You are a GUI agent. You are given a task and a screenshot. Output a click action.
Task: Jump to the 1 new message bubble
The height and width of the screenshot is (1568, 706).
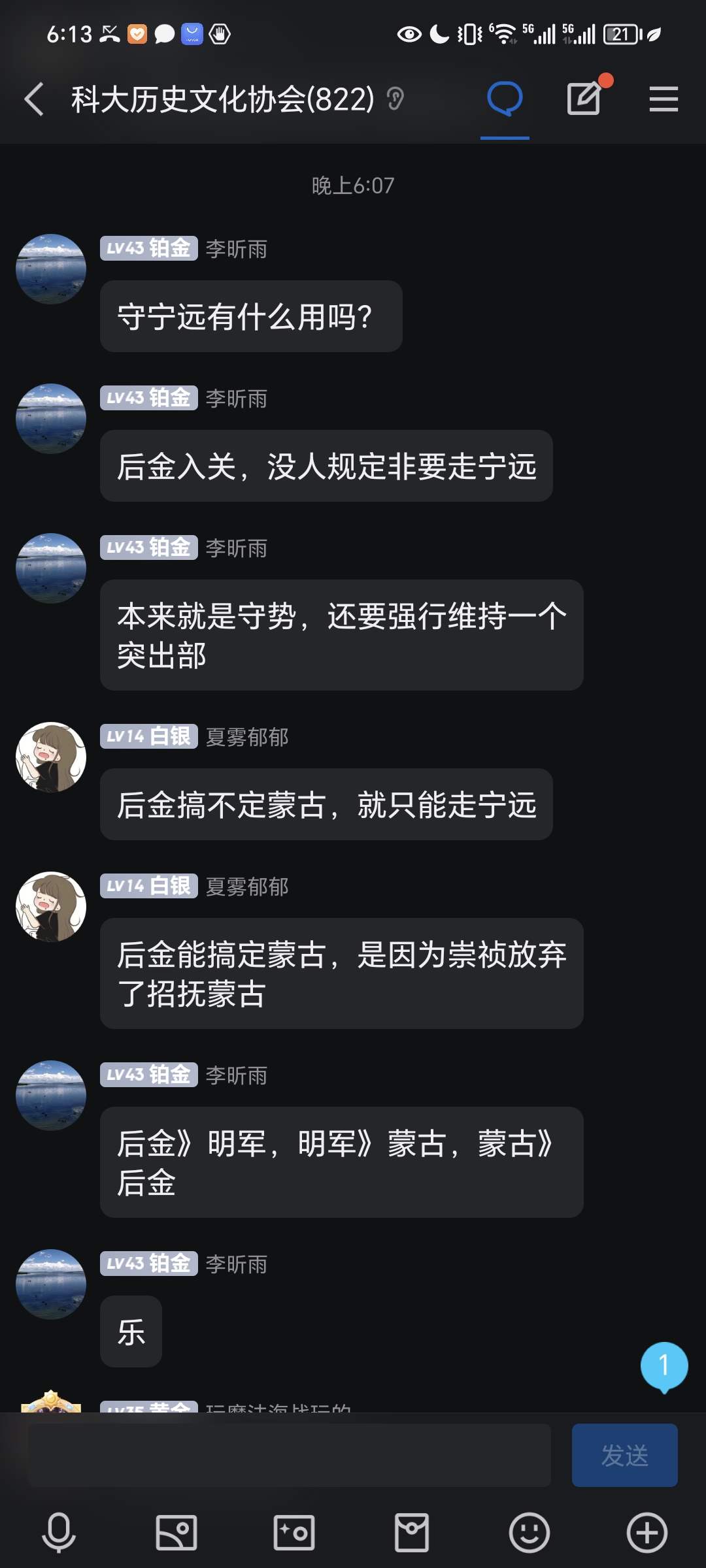[664, 1365]
